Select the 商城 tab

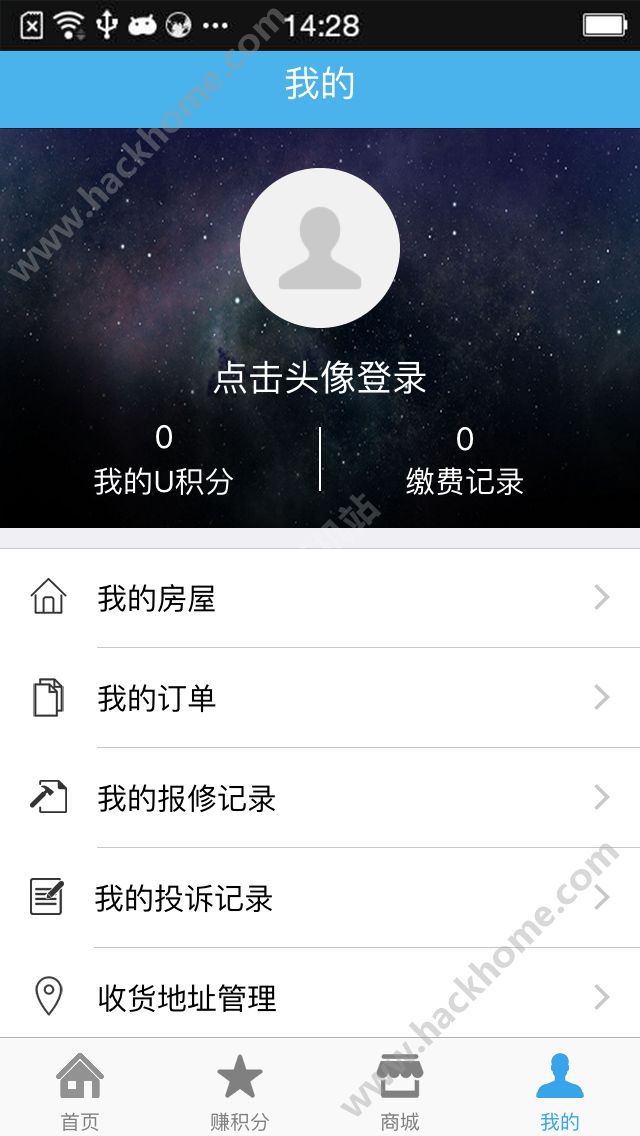coord(400,1089)
